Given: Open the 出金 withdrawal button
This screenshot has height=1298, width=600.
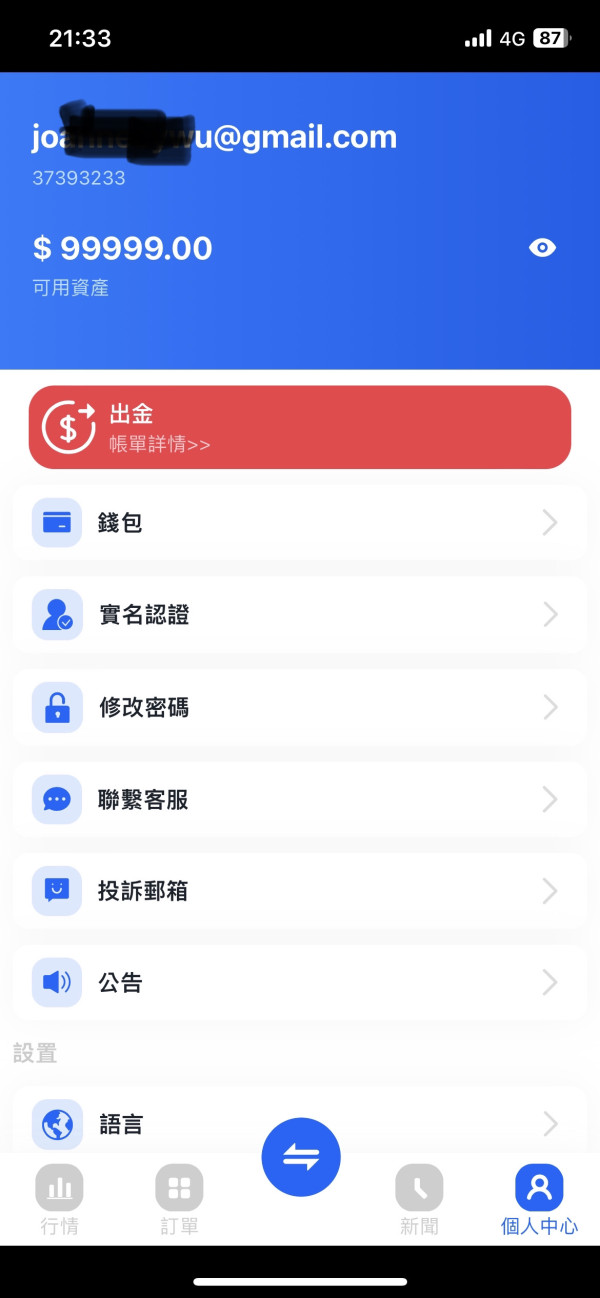Looking at the screenshot, I should [300, 427].
